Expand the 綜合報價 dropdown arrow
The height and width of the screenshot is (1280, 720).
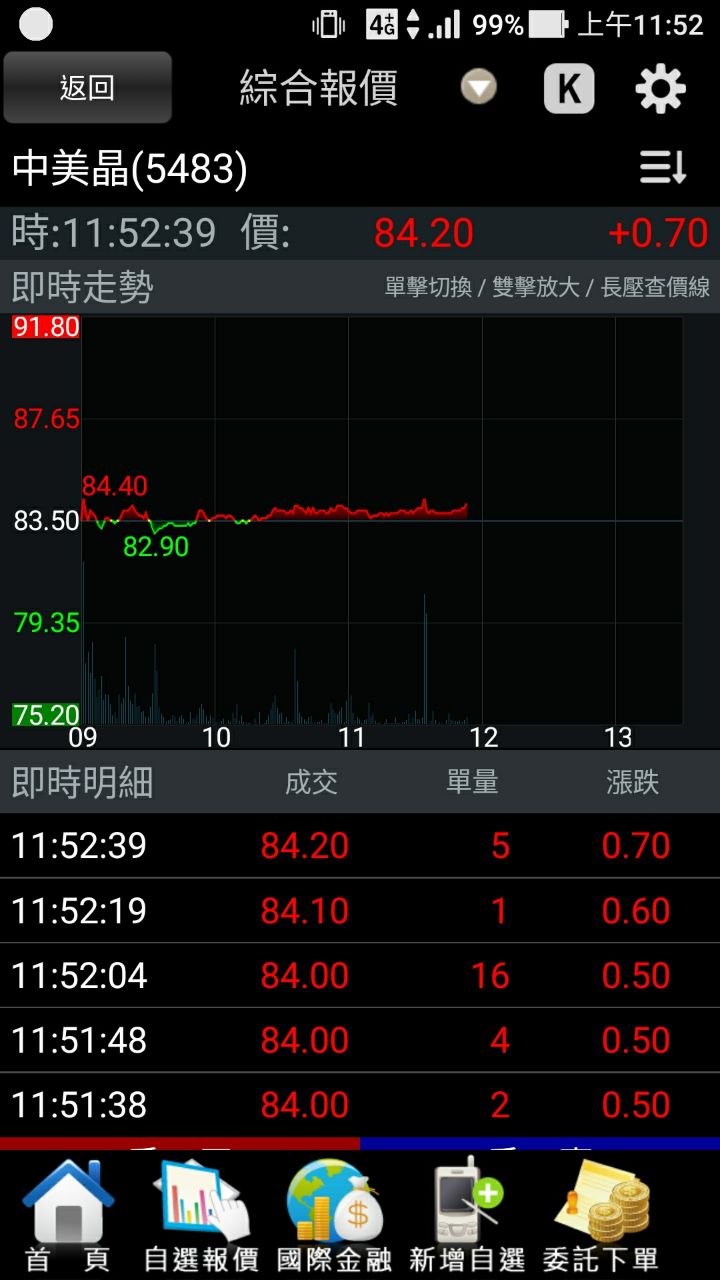click(x=479, y=88)
